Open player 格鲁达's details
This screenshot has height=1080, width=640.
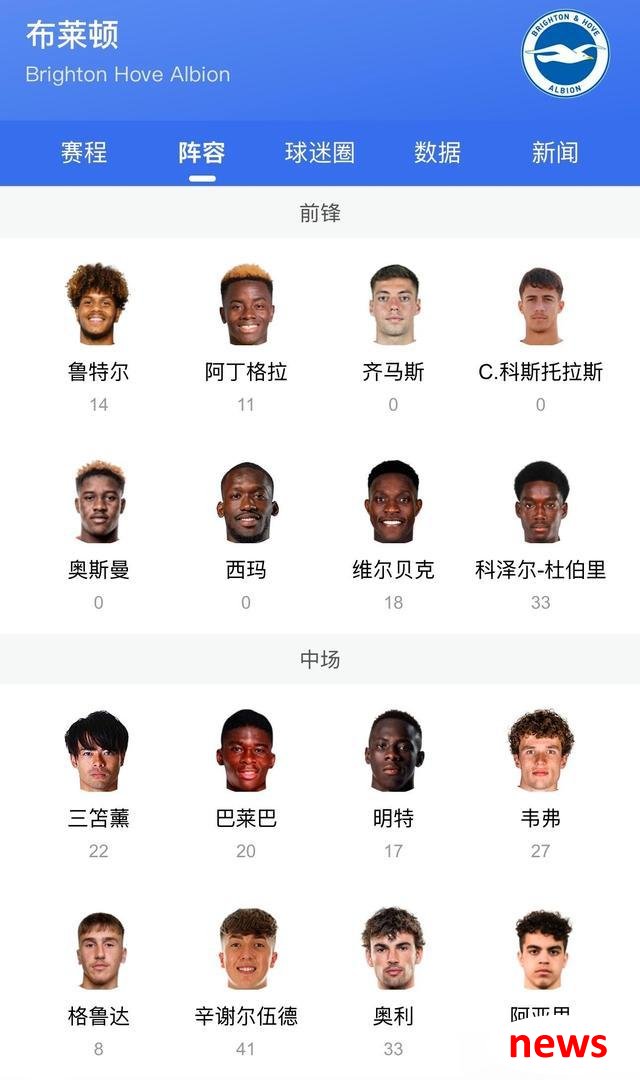[98, 950]
